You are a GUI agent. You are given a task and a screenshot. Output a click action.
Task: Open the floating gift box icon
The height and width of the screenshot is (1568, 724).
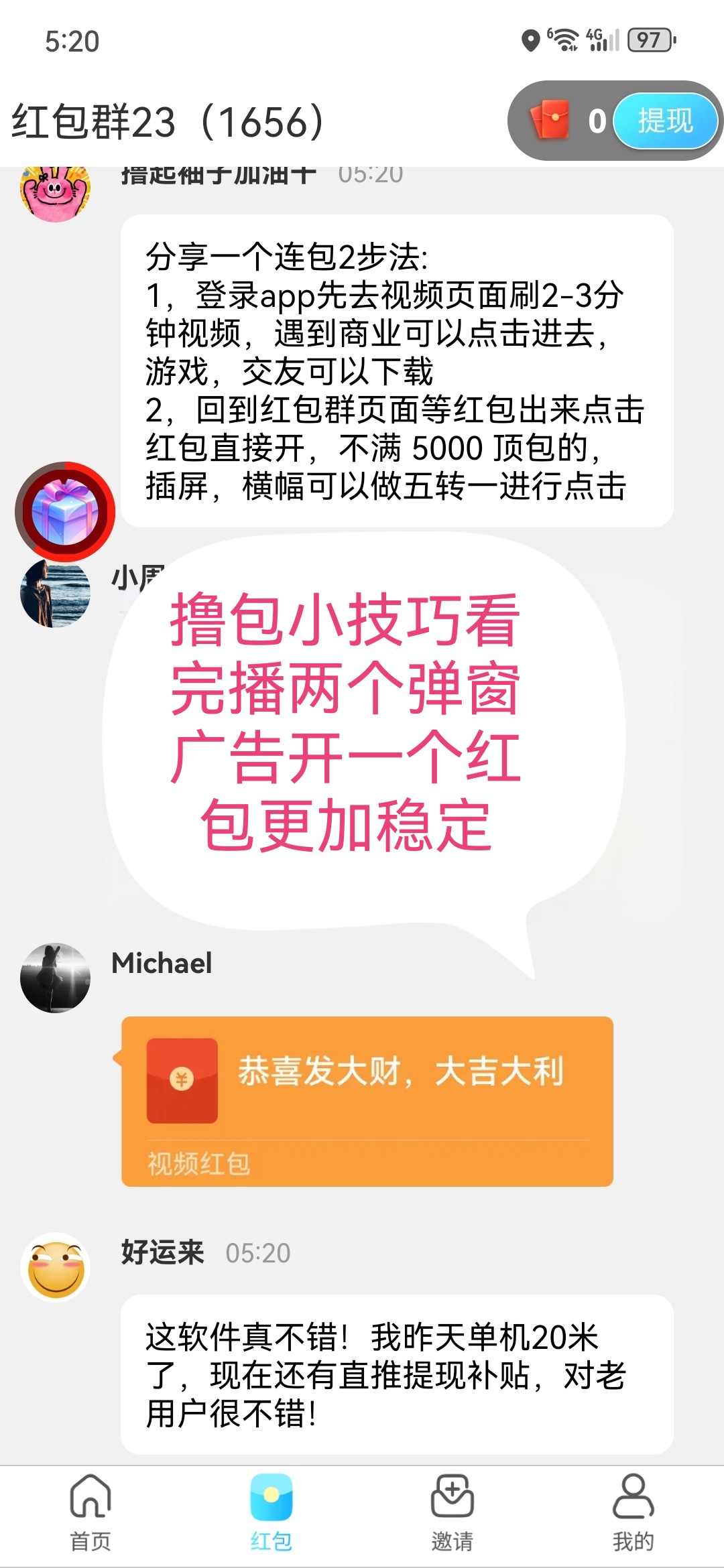pos(65,512)
